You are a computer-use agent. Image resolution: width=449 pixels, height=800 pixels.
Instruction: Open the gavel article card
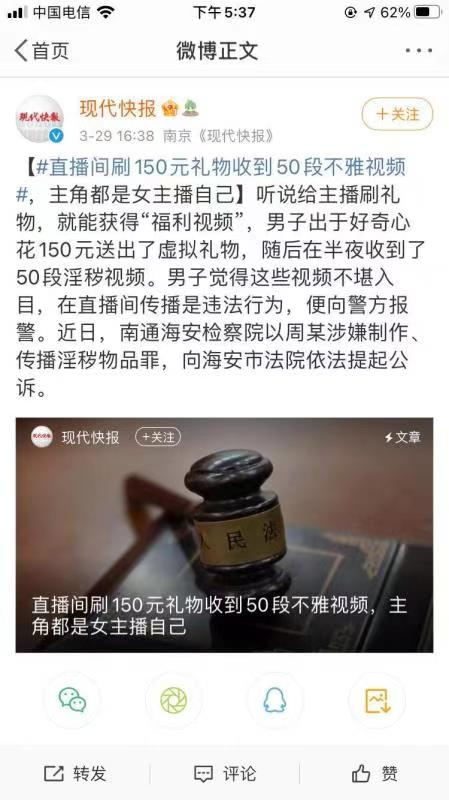[x=224, y=535]
